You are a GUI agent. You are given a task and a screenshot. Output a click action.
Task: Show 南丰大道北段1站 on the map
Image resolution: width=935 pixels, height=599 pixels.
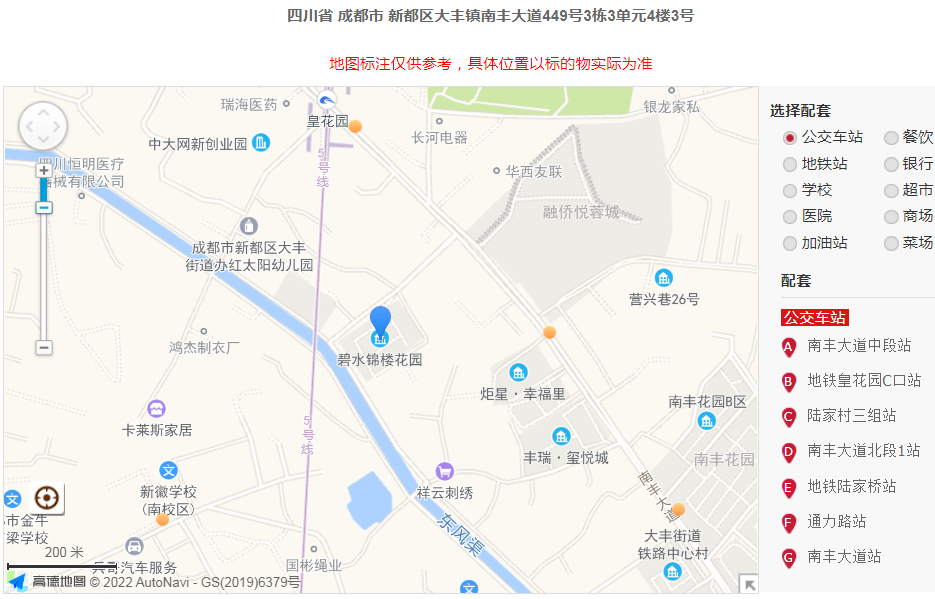pos(863,451)
